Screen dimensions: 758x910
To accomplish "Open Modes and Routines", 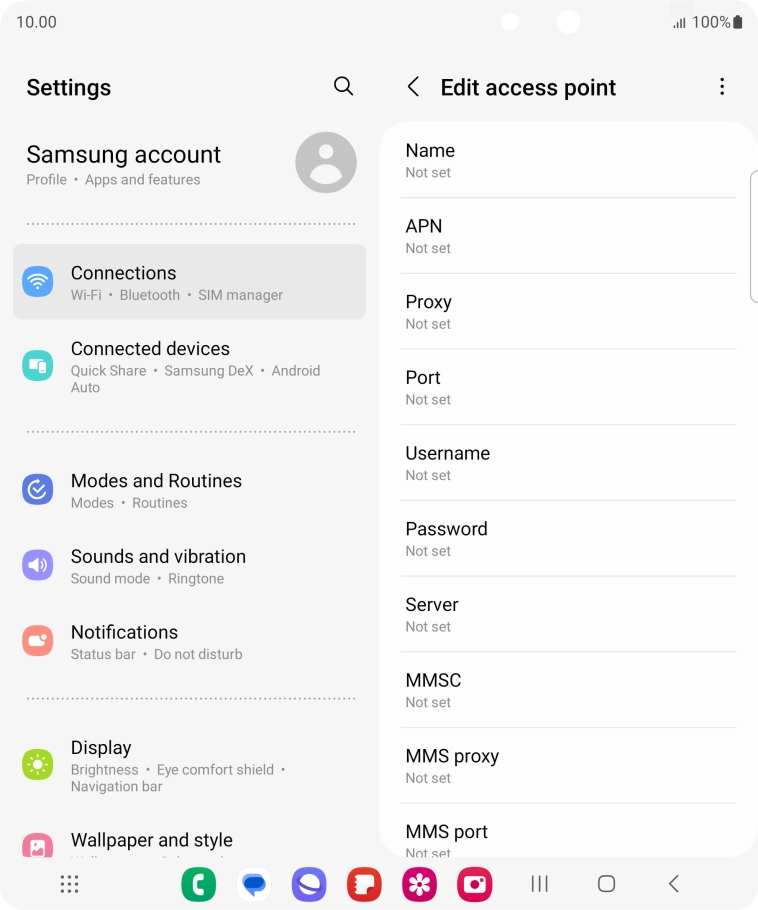I will 190,490.
